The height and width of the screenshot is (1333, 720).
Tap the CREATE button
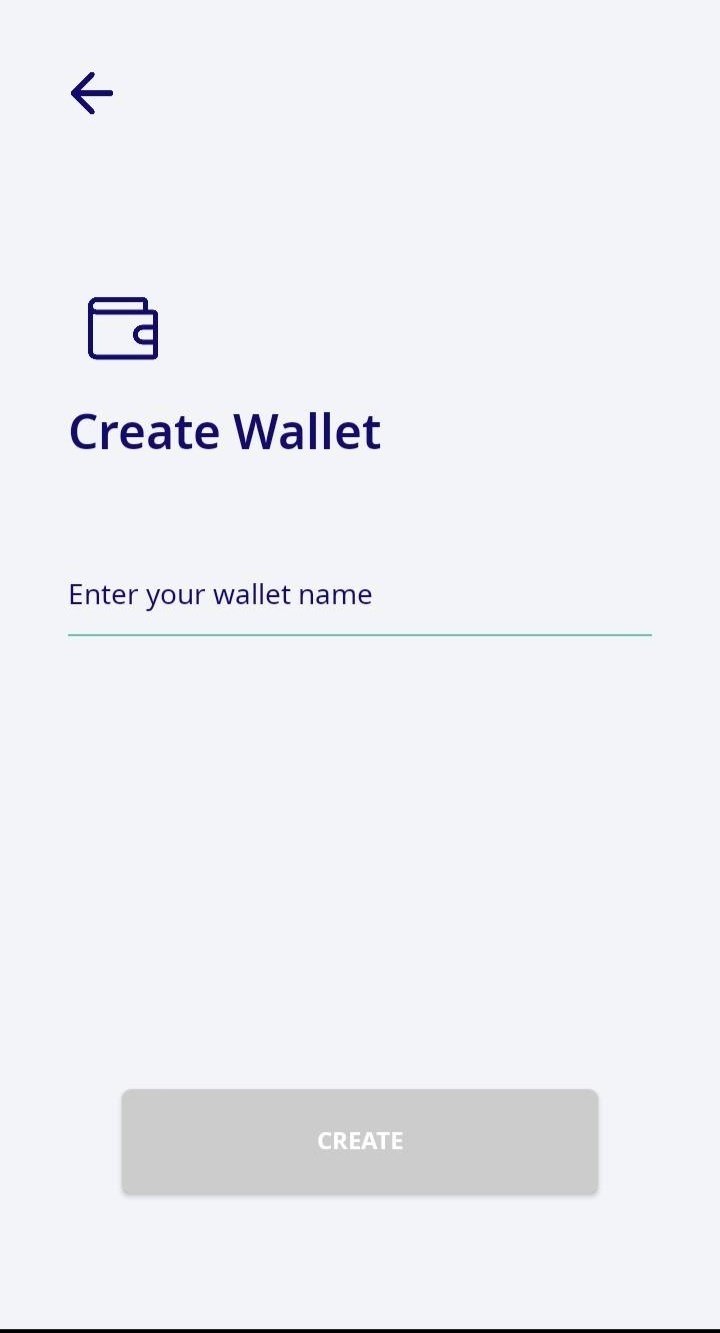pos(360,1141)
